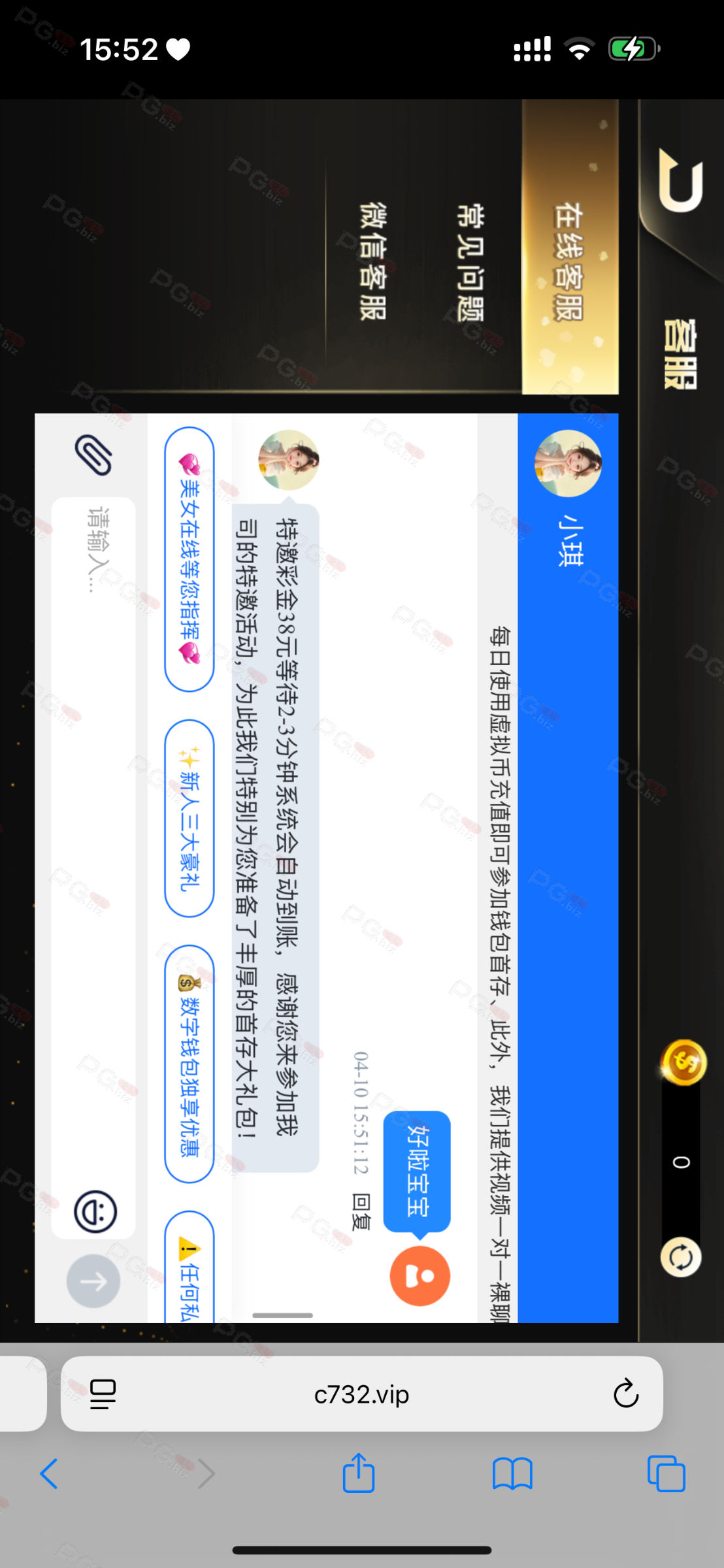Switch to the 在线客服 tab
The width and height of the screenshot is (724, 1568).
(x=569, y=261)
